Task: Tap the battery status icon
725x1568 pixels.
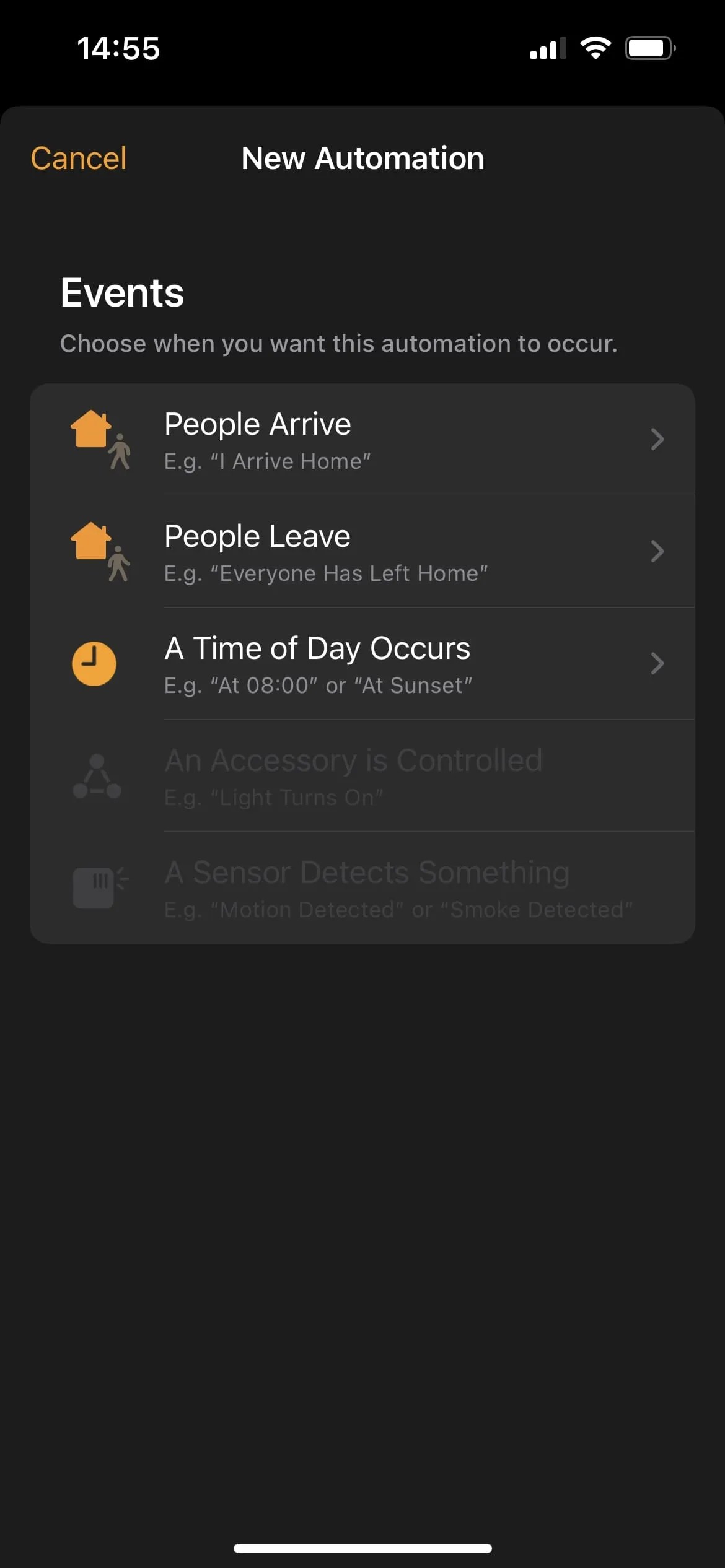Action: click(649, 47)
